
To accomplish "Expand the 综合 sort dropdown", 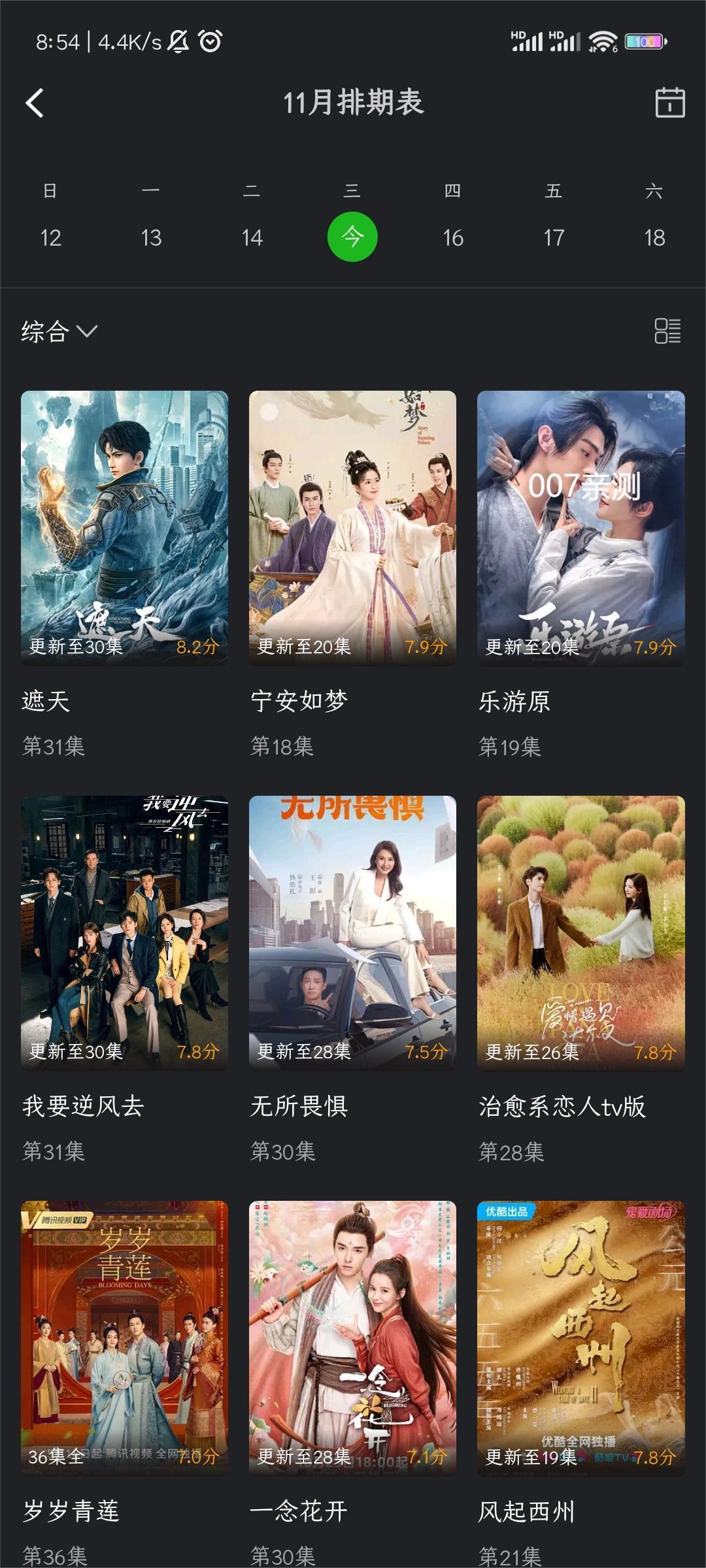I will click(59, 331).
